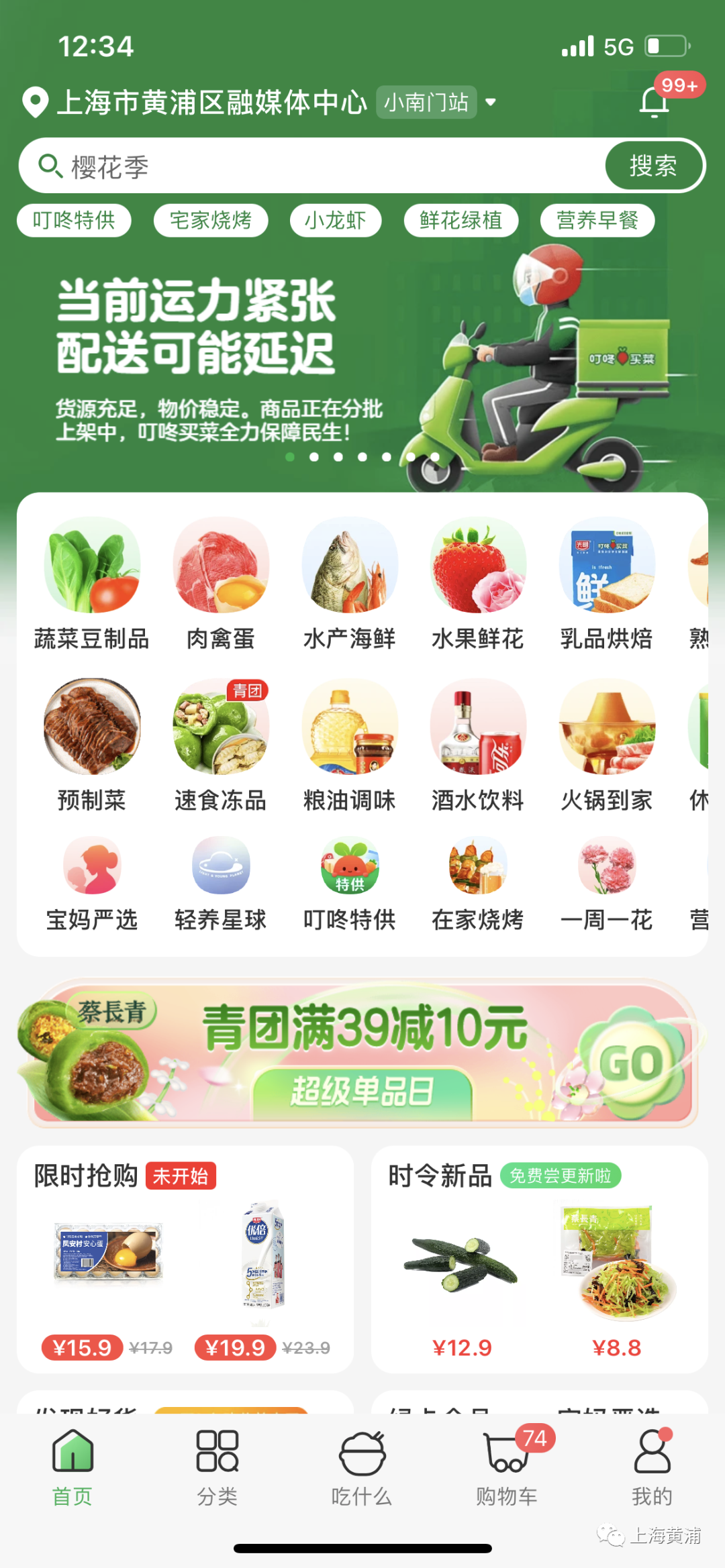The height and width of the screenshot is (1568, 725).
Task: Open the 鲜花绿植 chip
Action: [x=461, y=220]
